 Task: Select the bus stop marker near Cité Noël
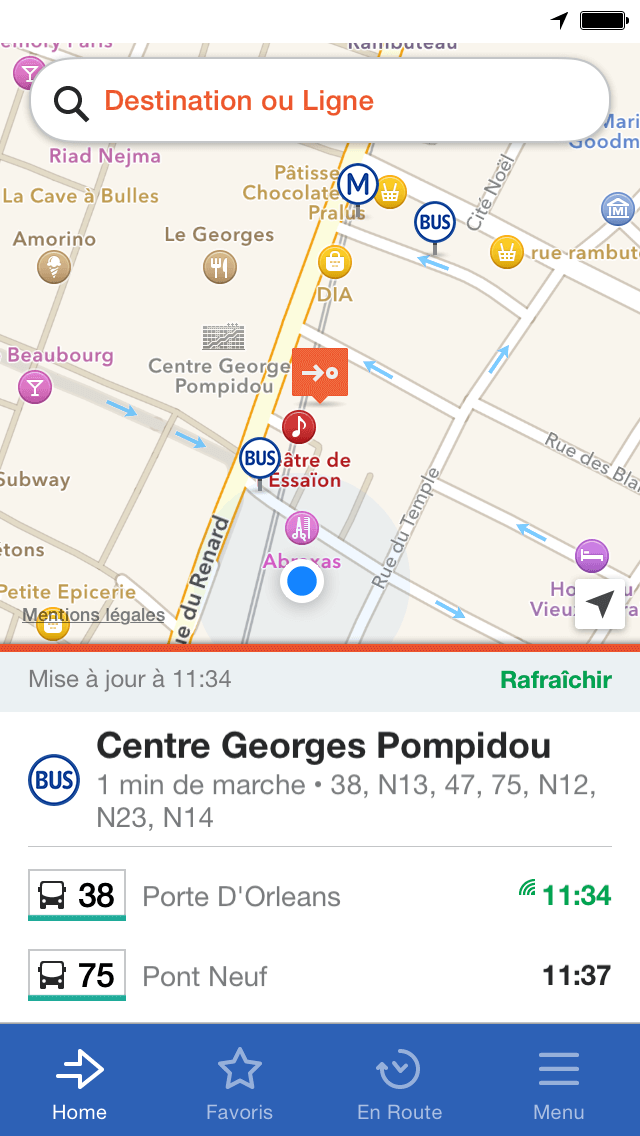coord(435,222)
